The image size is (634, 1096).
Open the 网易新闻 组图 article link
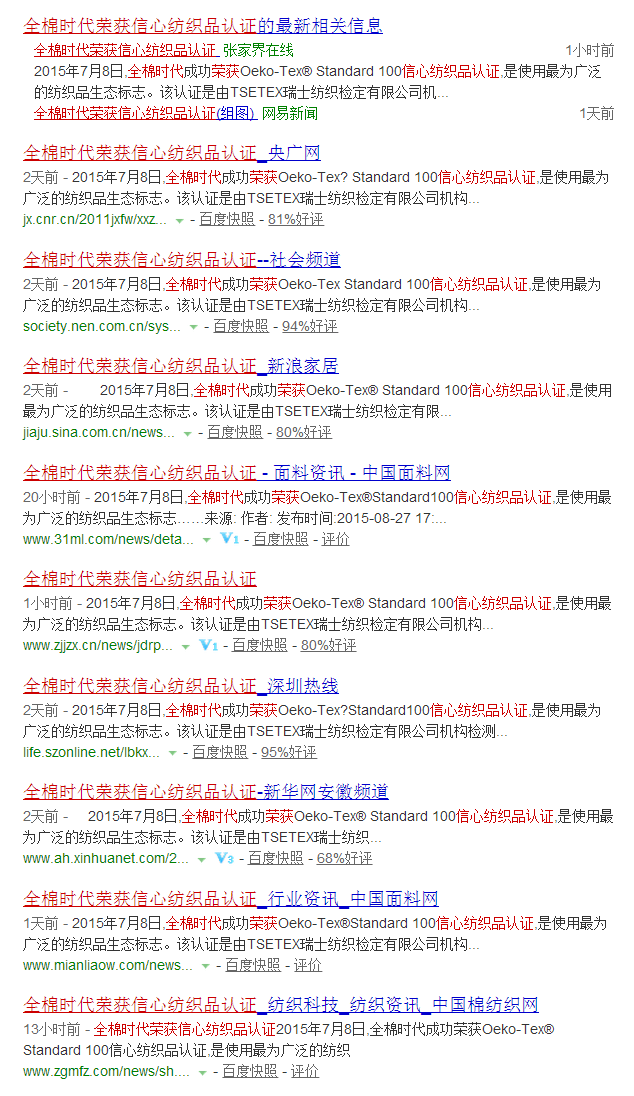coord(145,113)
